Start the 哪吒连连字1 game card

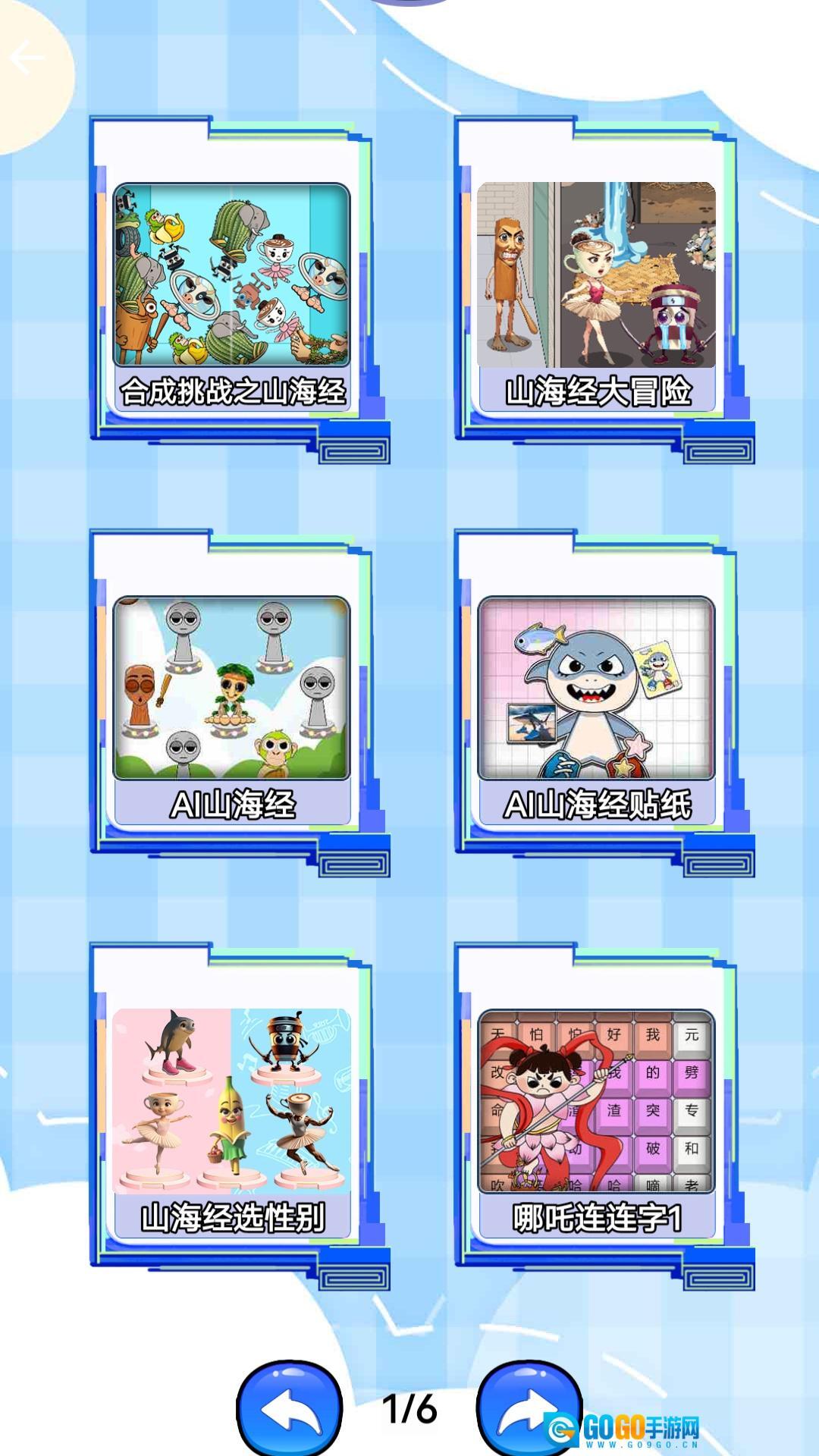click(x=596, y=1122)
